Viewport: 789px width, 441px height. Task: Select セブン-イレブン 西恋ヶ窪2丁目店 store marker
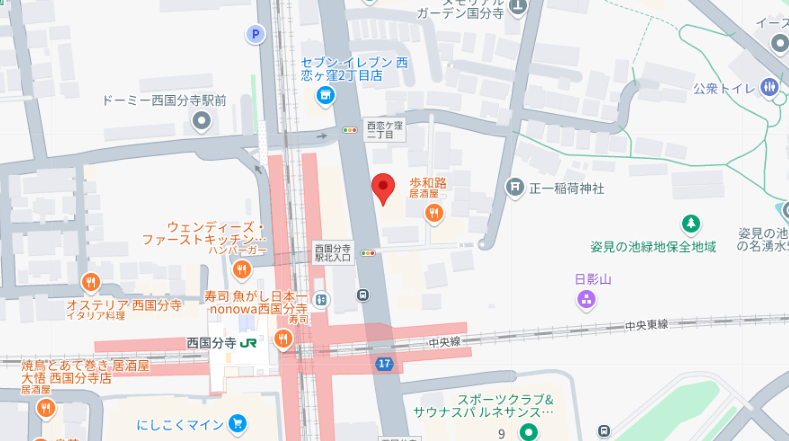[x=325, y=96]
